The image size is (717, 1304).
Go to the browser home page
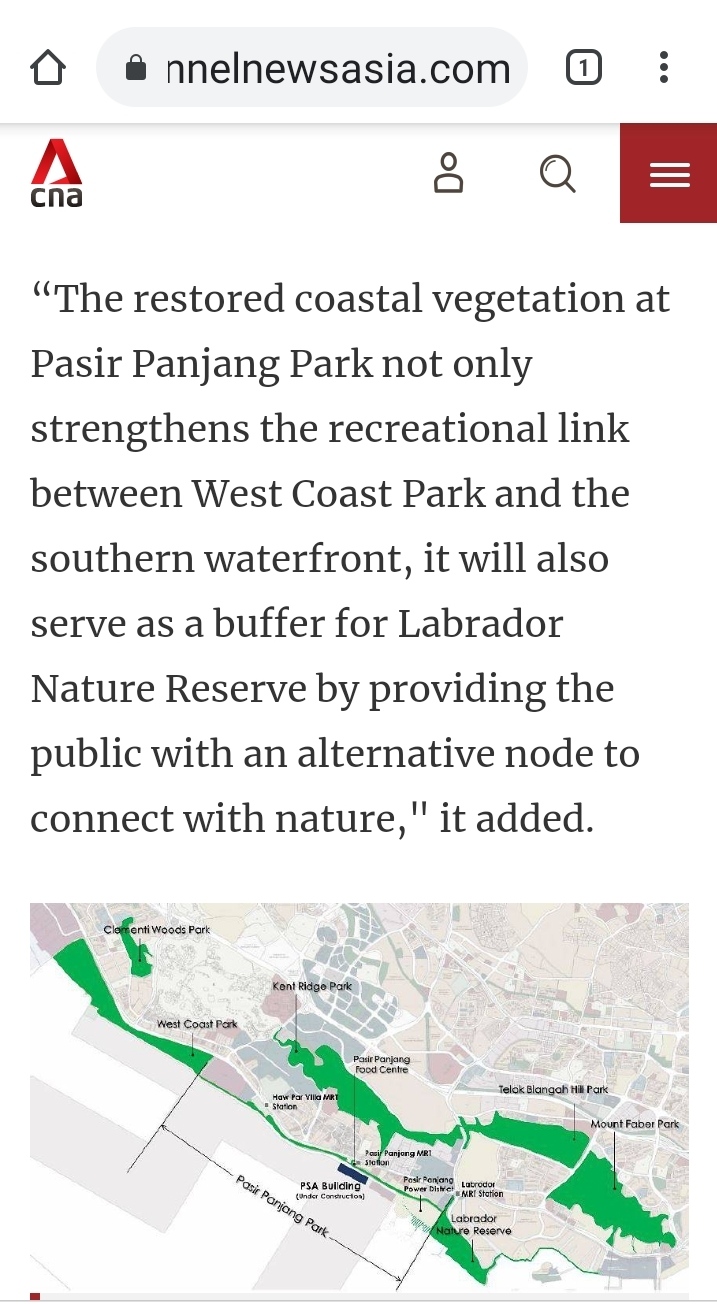point(48,68)
